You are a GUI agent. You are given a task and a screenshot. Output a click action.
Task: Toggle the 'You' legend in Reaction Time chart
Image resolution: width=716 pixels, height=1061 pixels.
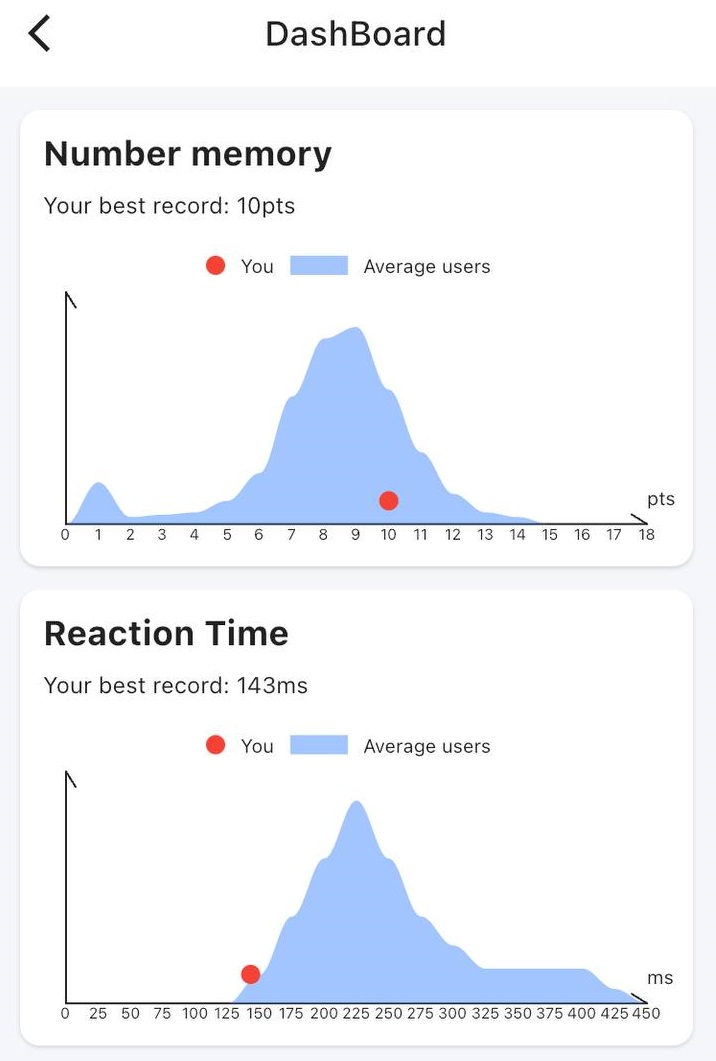click(239, 746)
